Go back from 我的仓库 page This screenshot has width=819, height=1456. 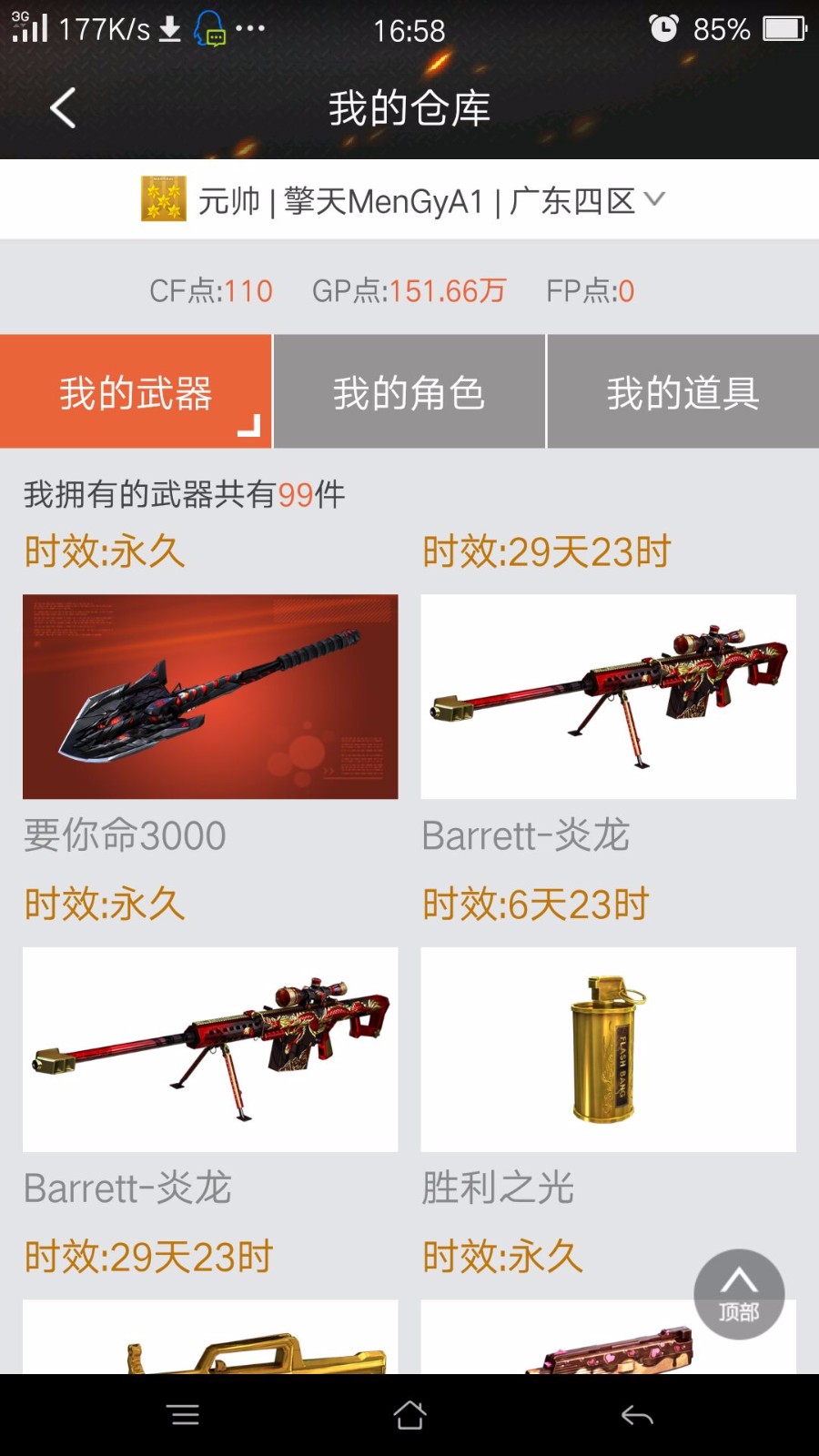62,108
